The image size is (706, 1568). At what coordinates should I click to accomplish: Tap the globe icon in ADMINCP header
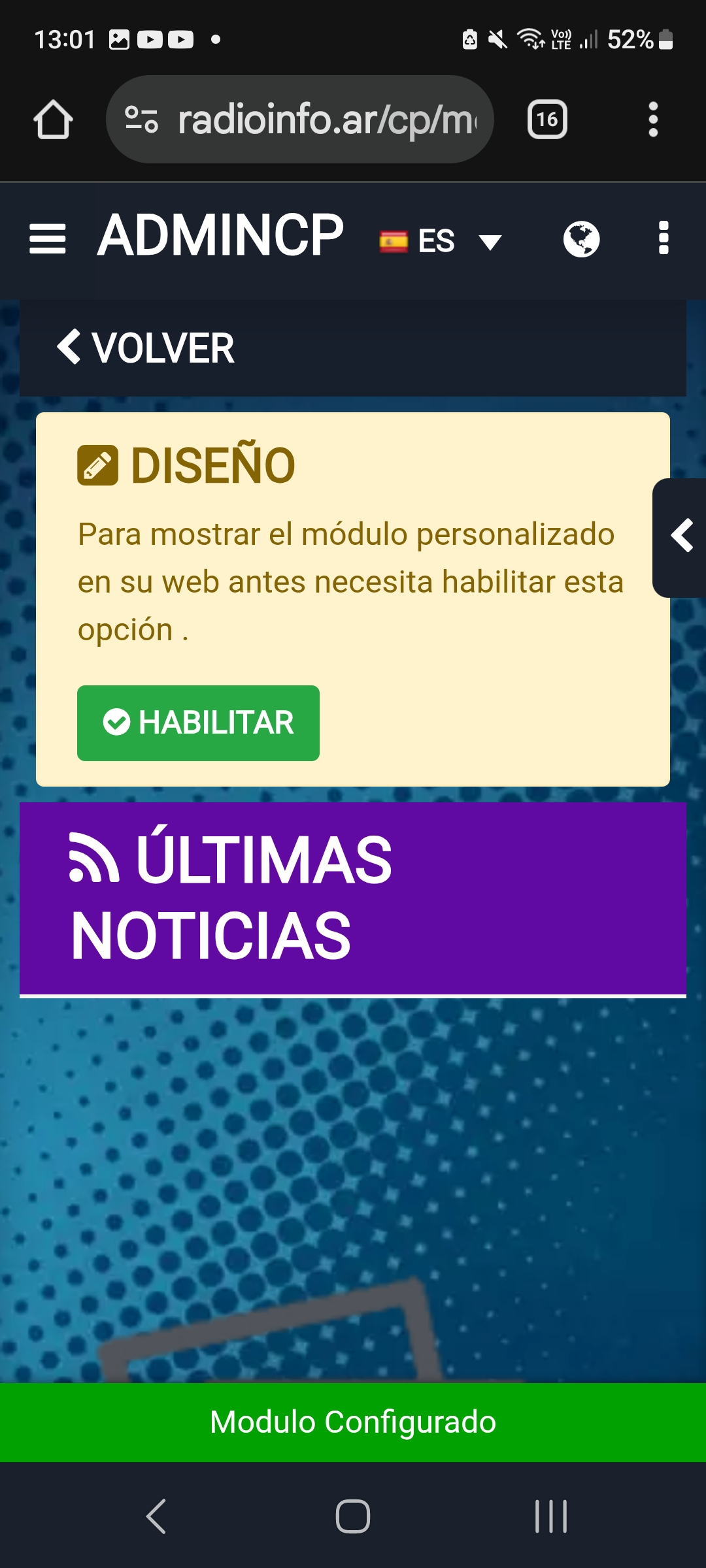(x=581, y=239)
